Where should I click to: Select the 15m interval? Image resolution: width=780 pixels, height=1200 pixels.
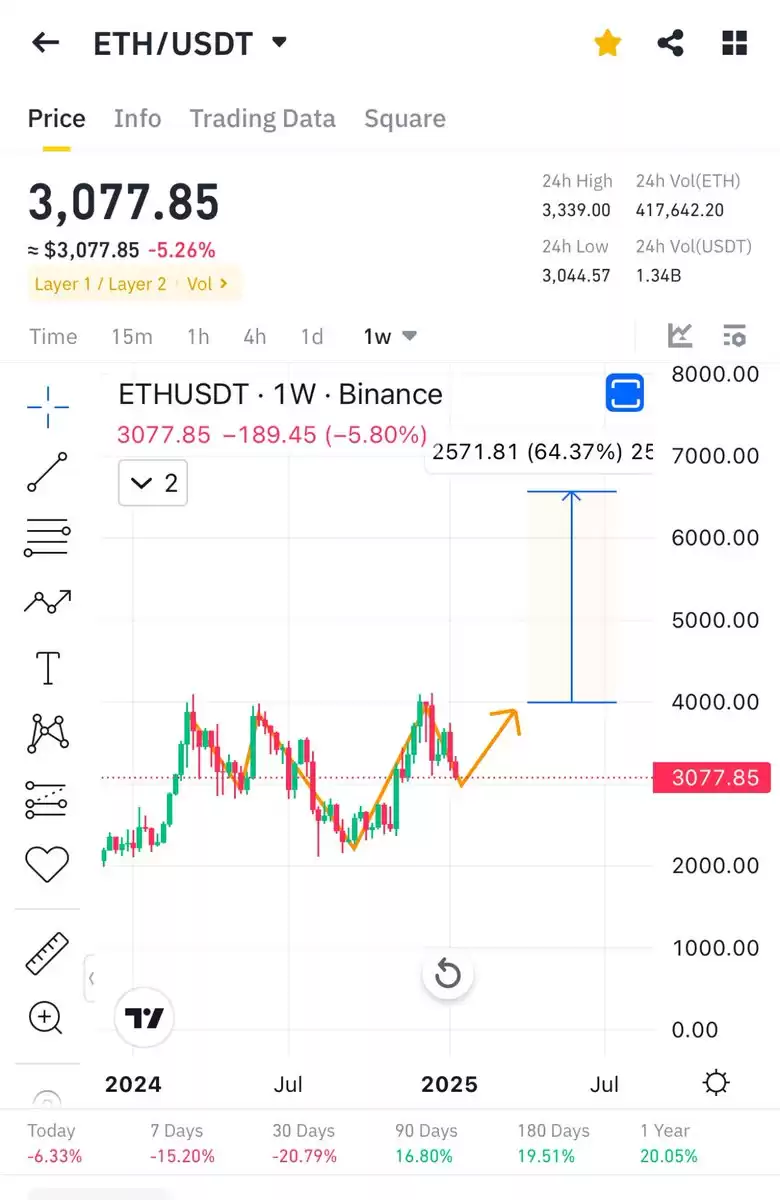coord(132,337)
